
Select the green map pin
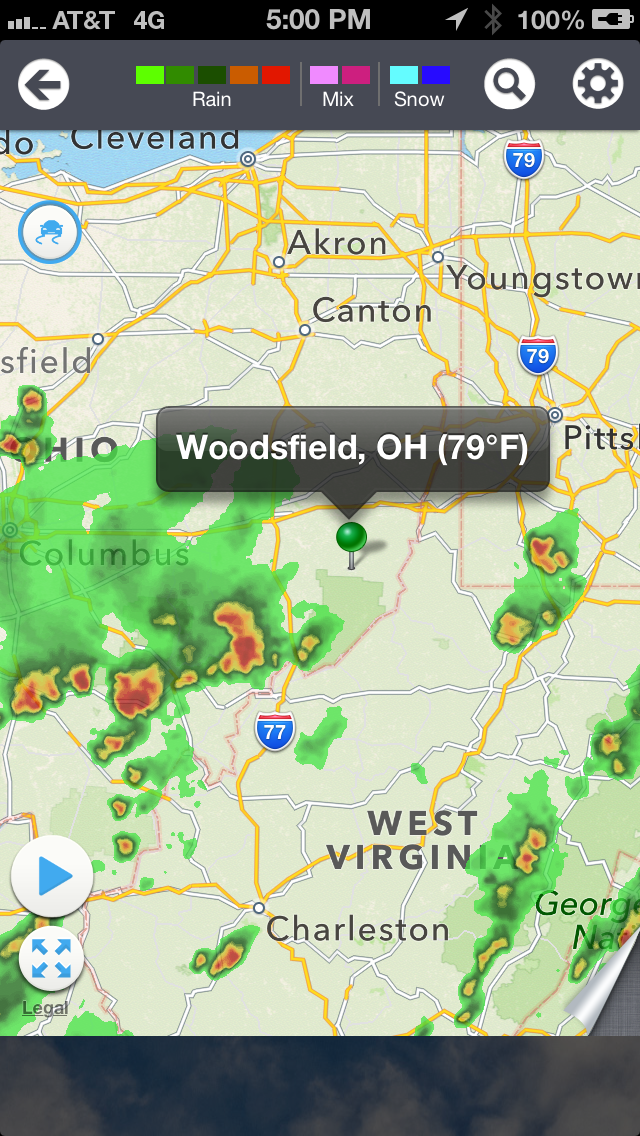[x=351, y=538]
